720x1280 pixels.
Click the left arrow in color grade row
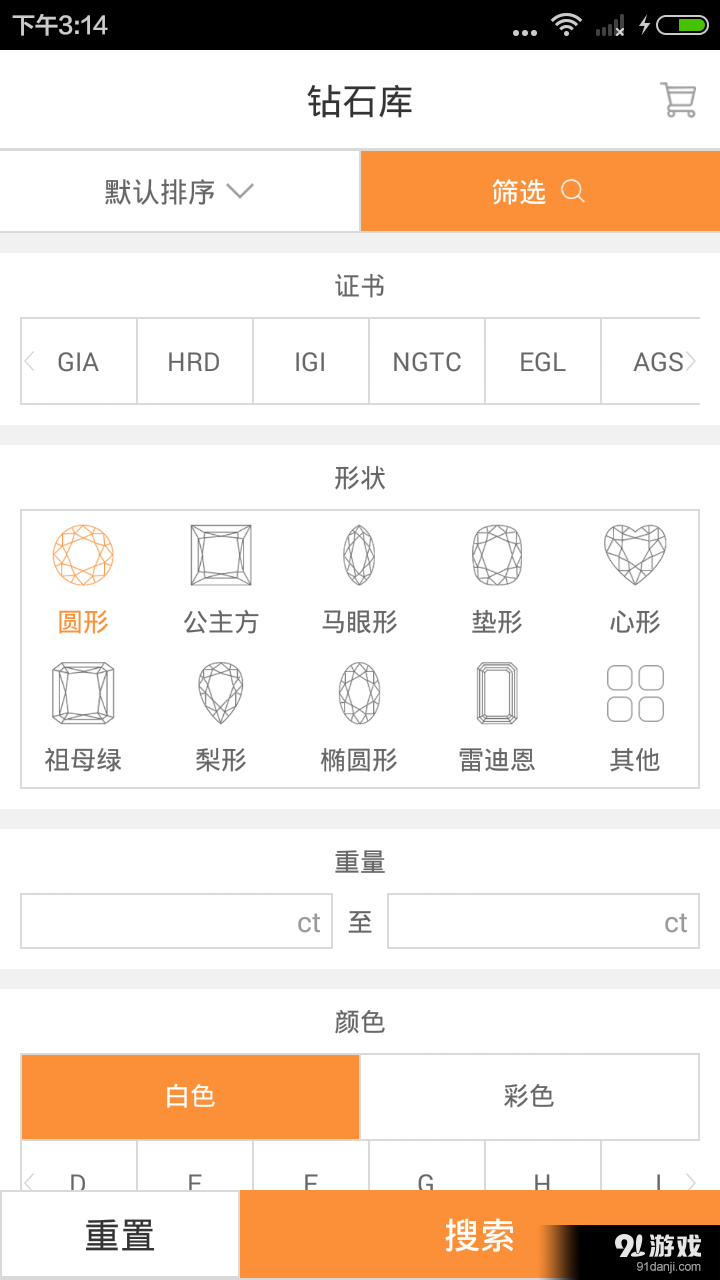point(28,1183)
